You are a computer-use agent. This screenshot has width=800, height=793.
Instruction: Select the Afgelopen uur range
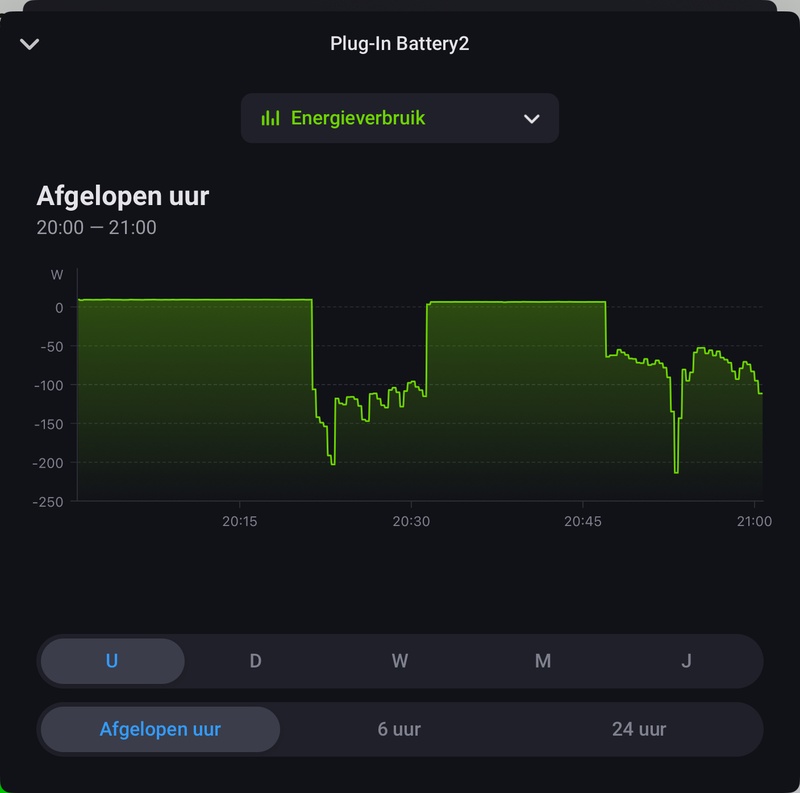click(x=160, y=729)
